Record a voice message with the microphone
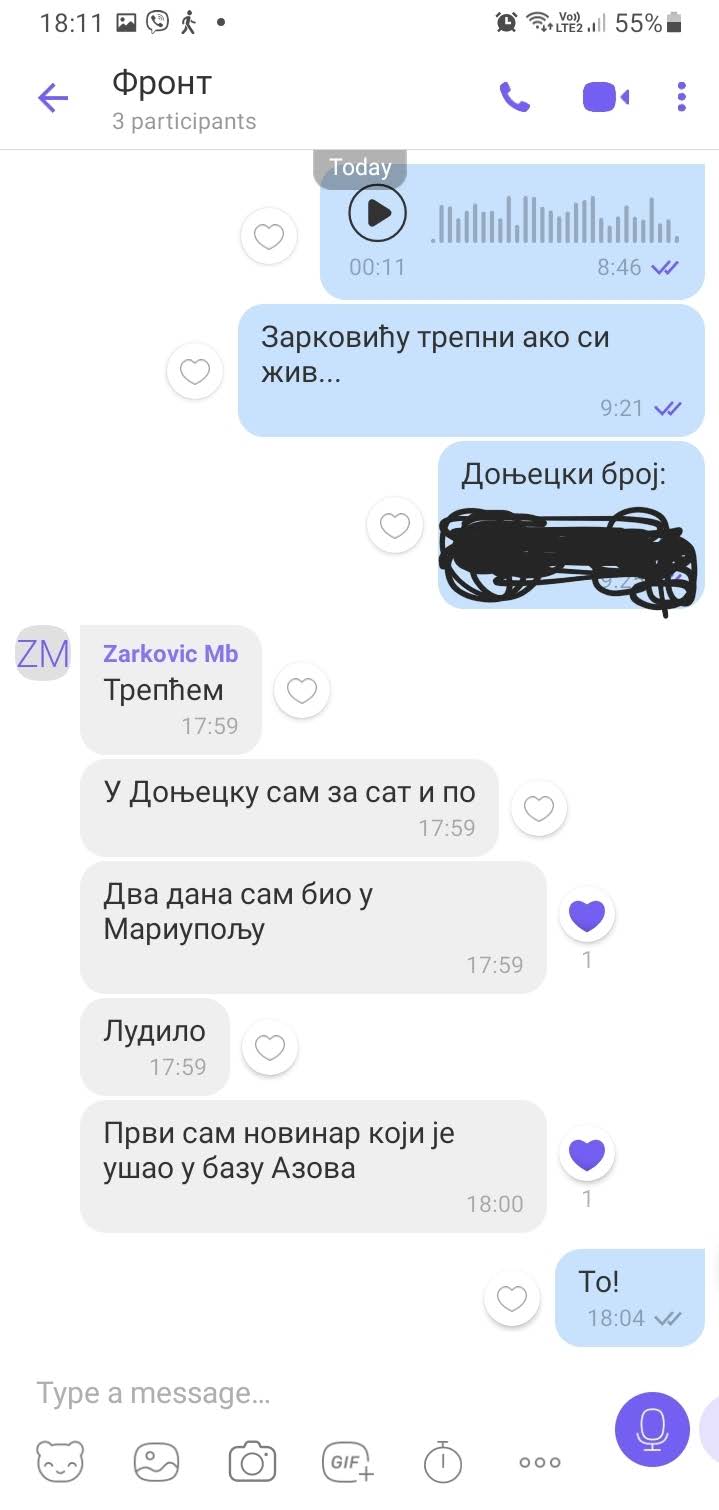 click(652, 1429)
